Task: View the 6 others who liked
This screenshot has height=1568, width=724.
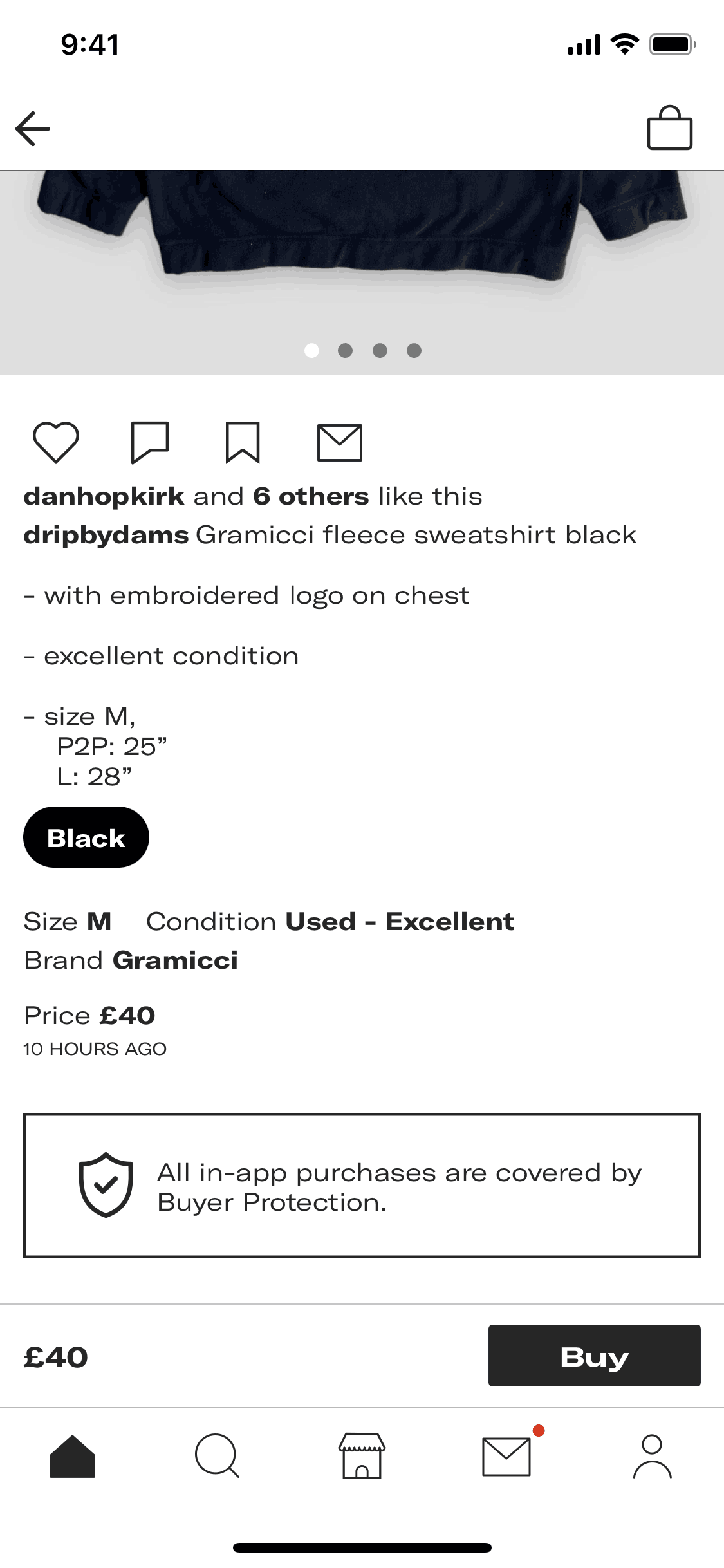Action: [x=311, y=496]
